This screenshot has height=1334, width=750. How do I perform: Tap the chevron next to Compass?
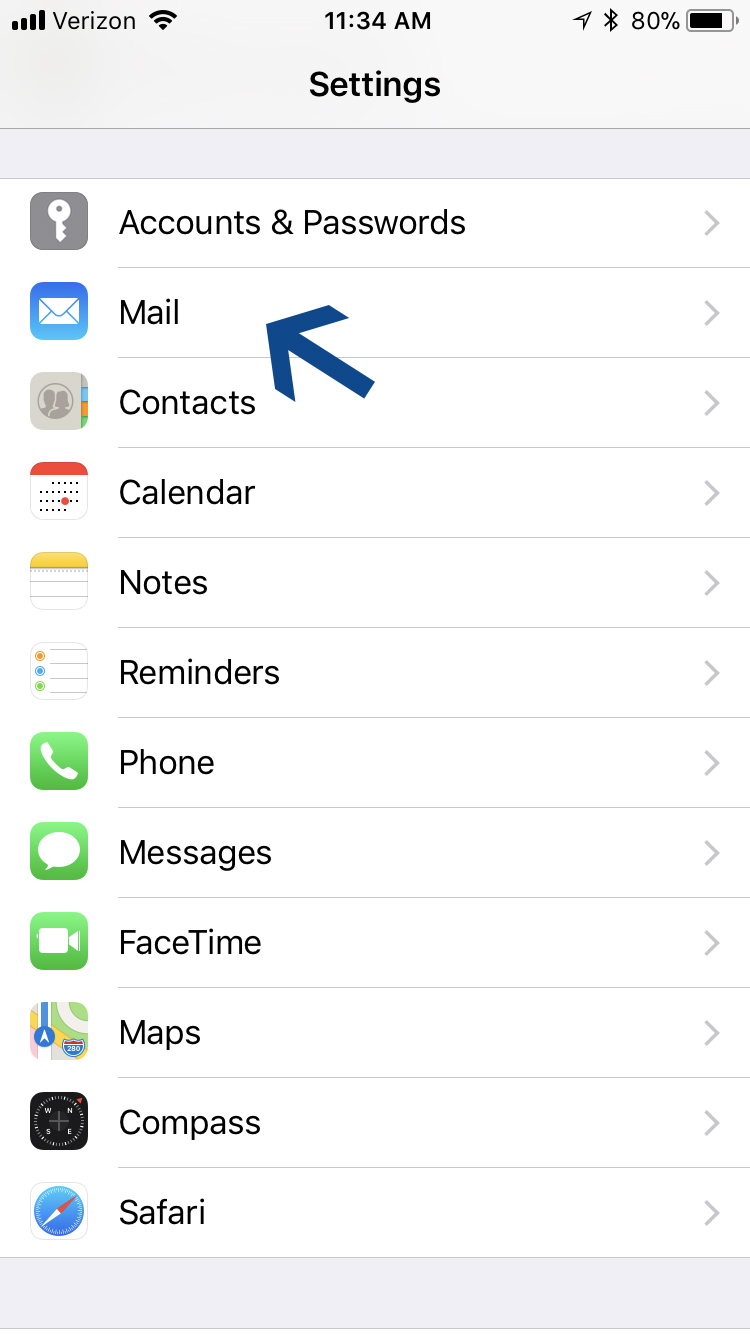click(711, 1122)
